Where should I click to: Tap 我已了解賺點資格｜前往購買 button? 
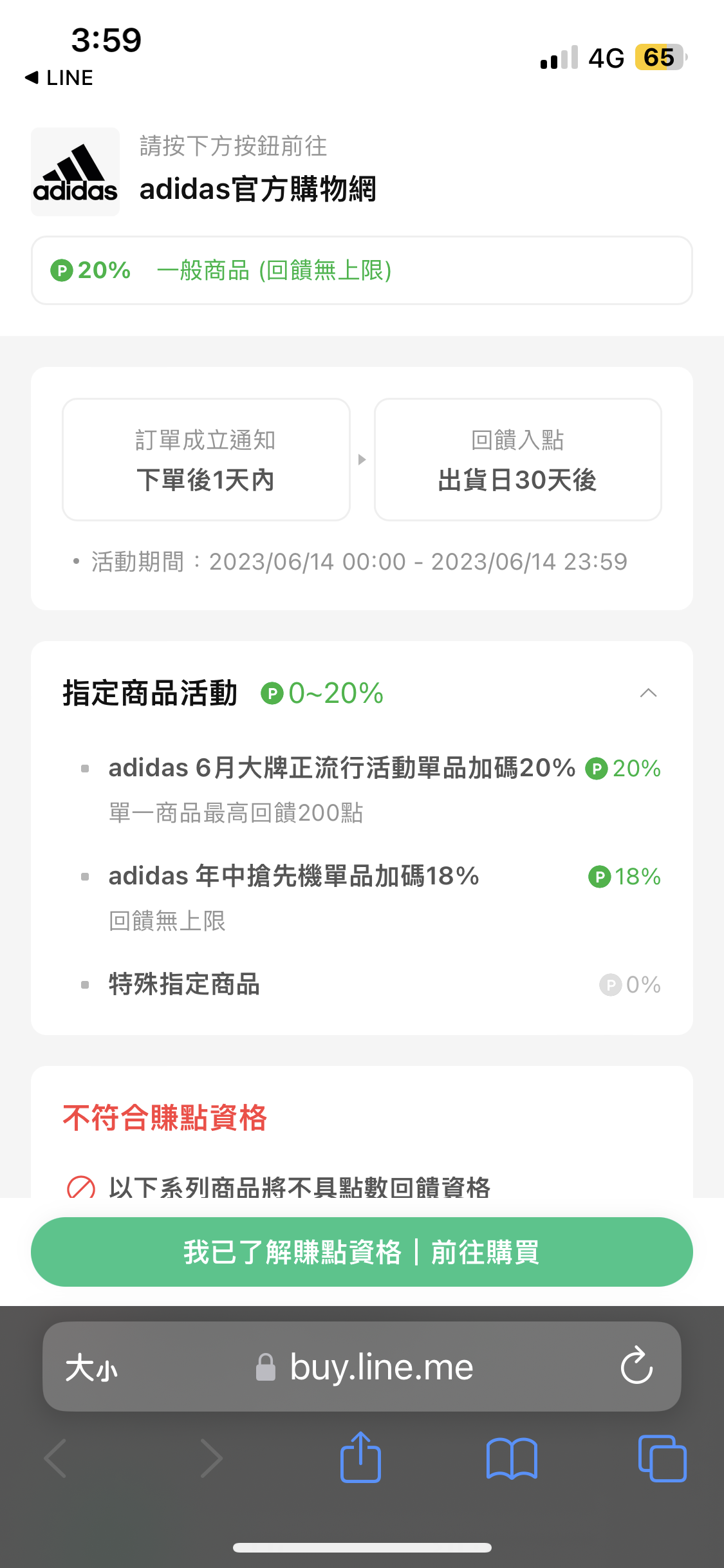362,1252
